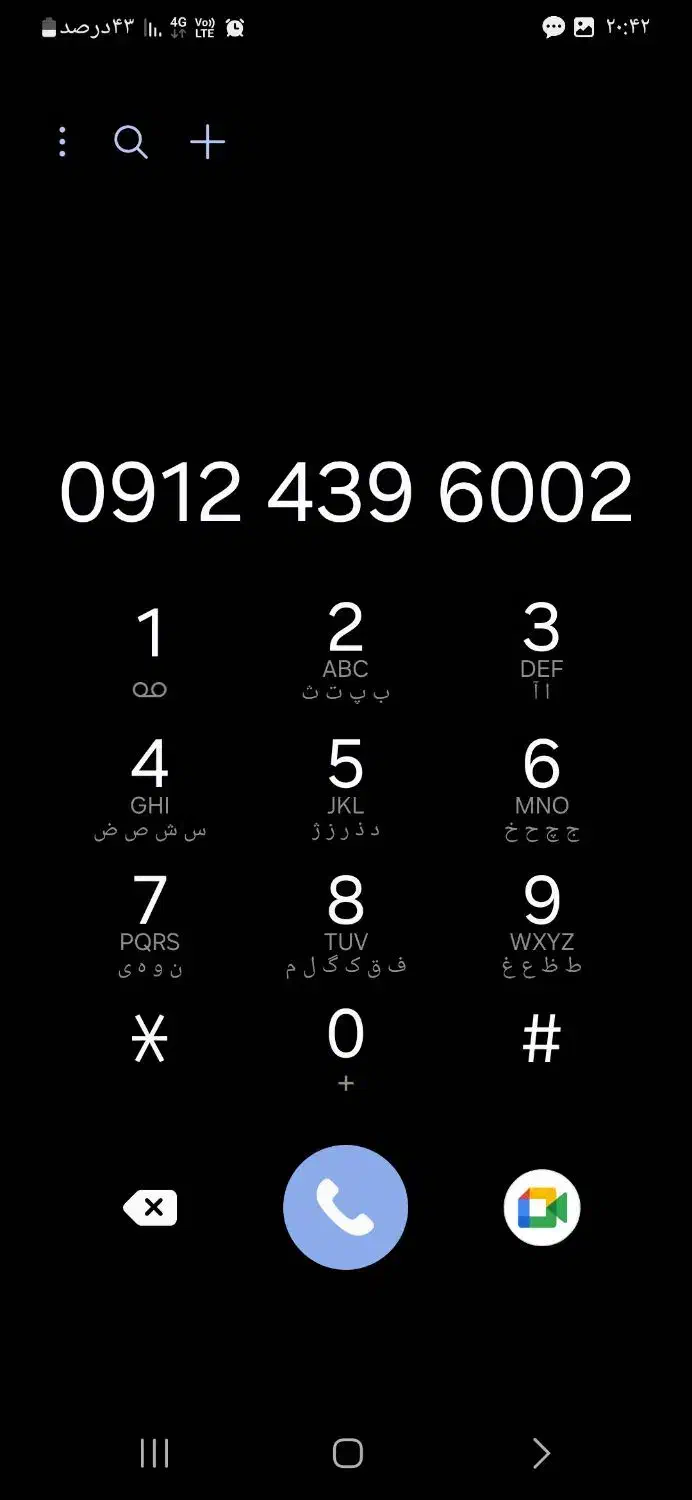Enter digit 7 PQRS

coord(150,925)
